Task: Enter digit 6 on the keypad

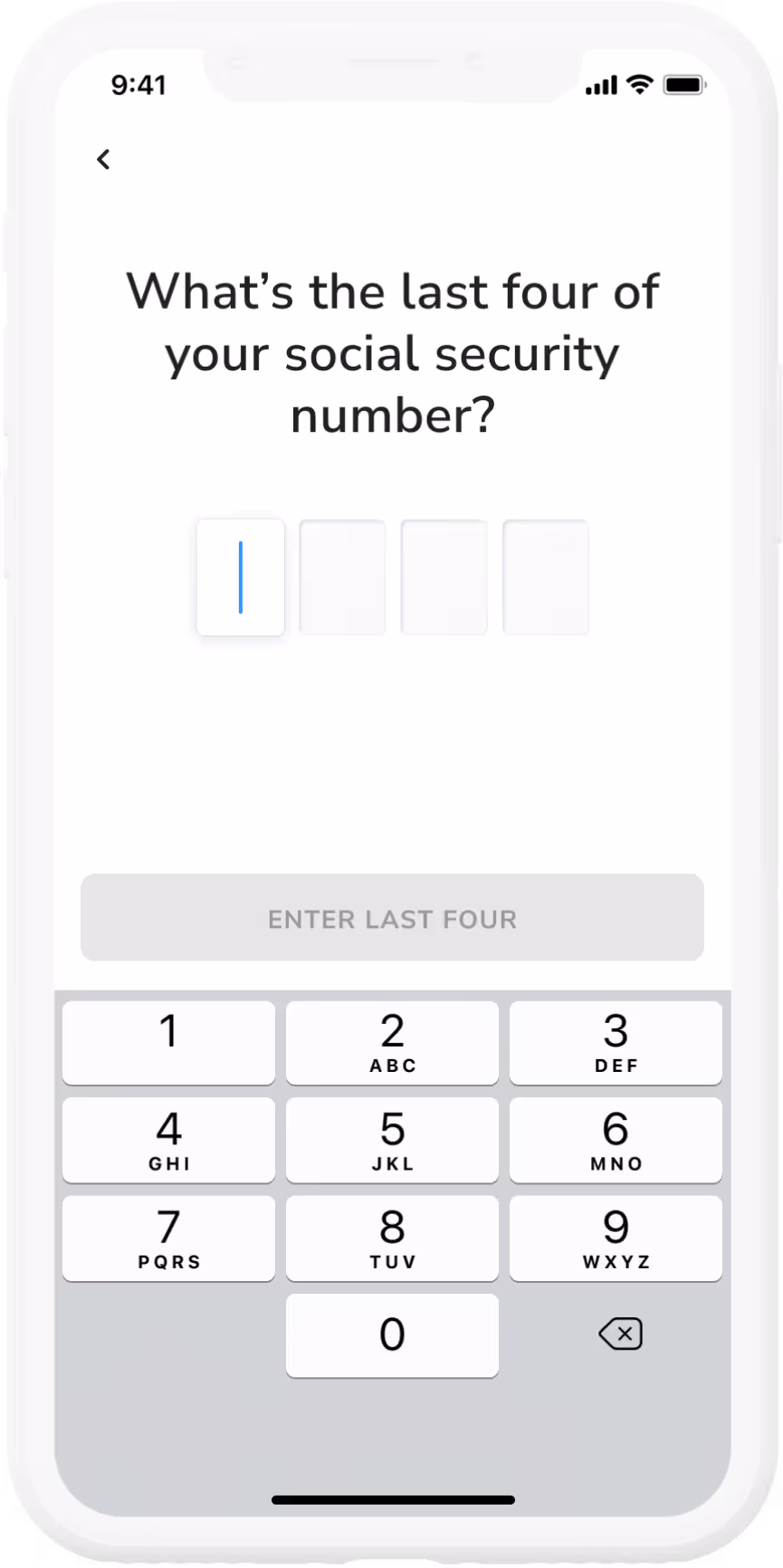Action: click(616, 1140)
